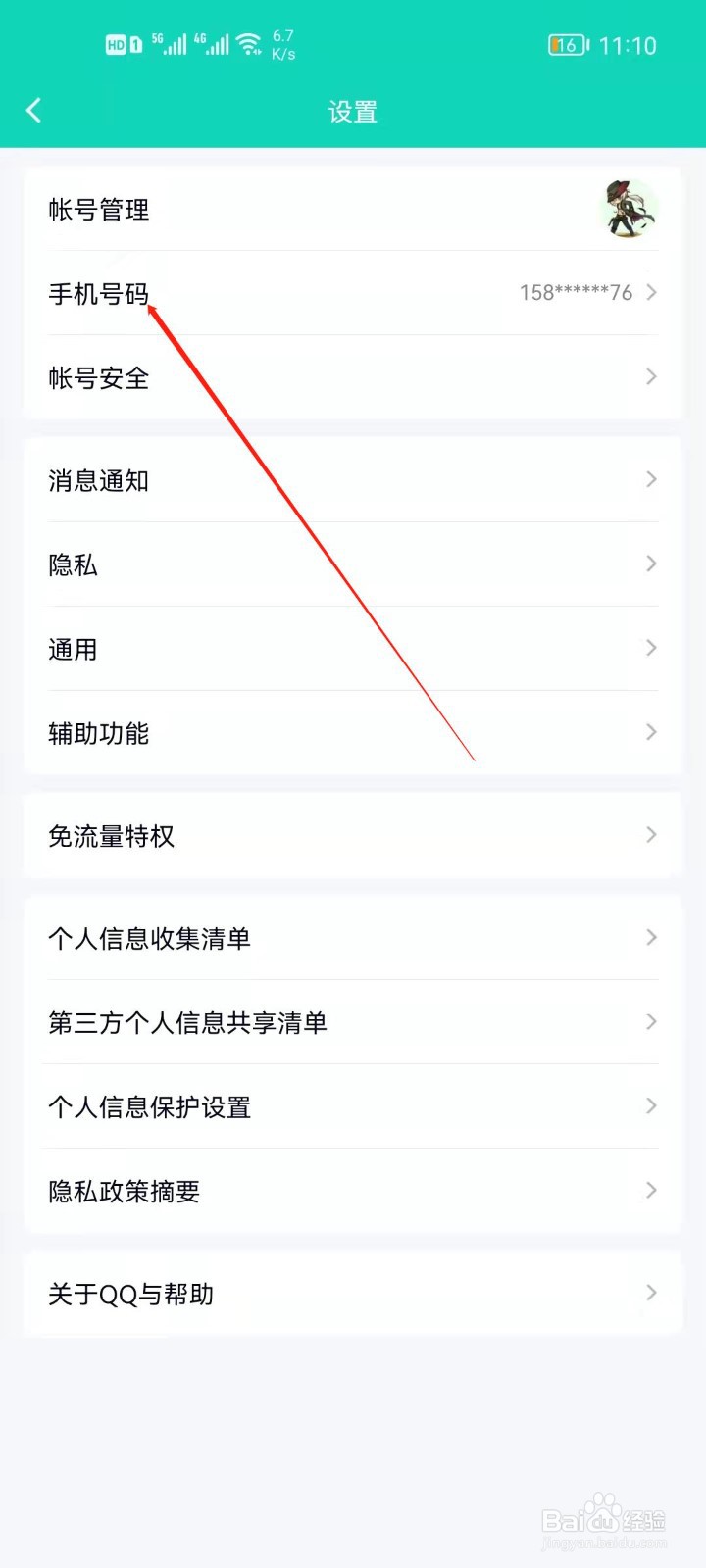Tap the network speed indicator showing 6.7 K/s
The width and height of the screenshot is (706, 1568).
click(x=284, y=43)
